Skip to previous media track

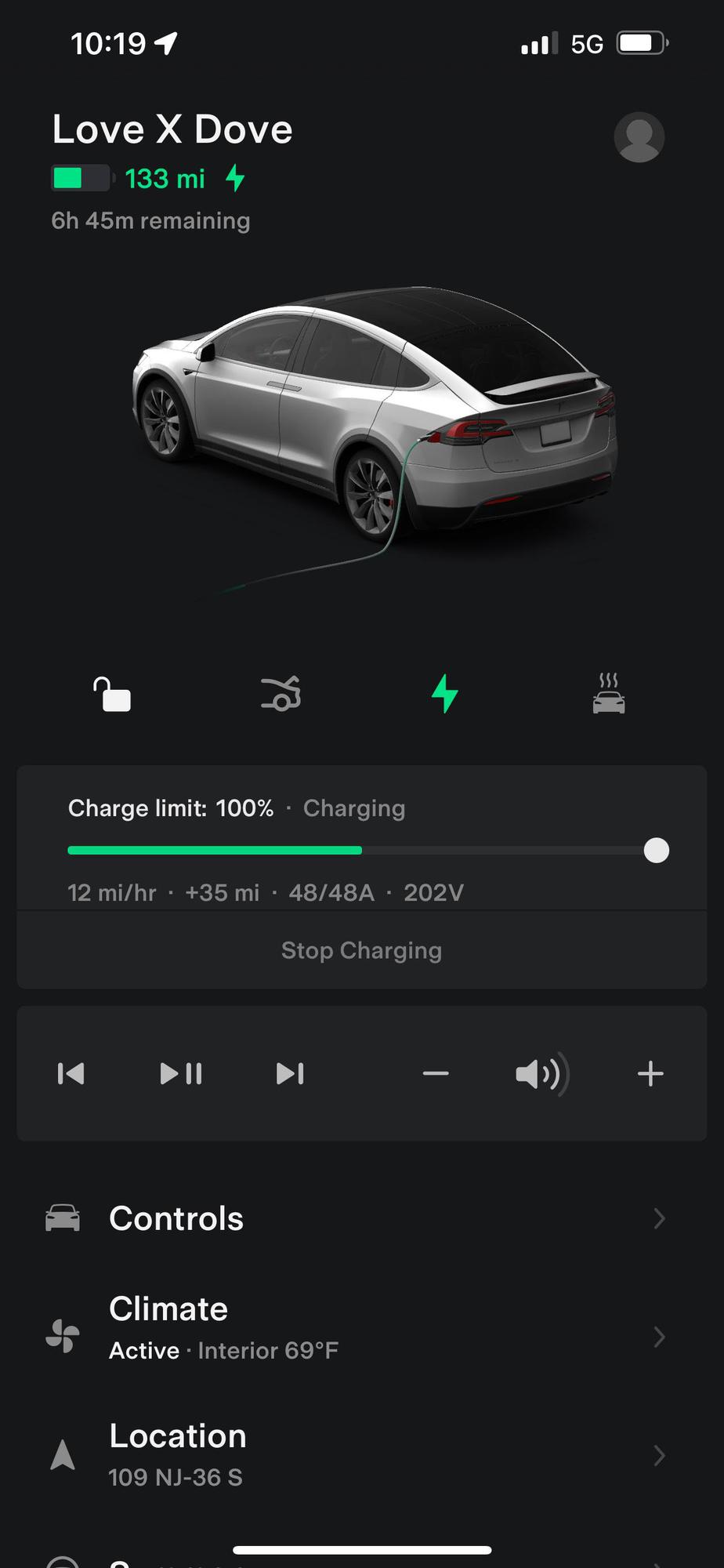pyautogui.click(x=71, y=1073)
